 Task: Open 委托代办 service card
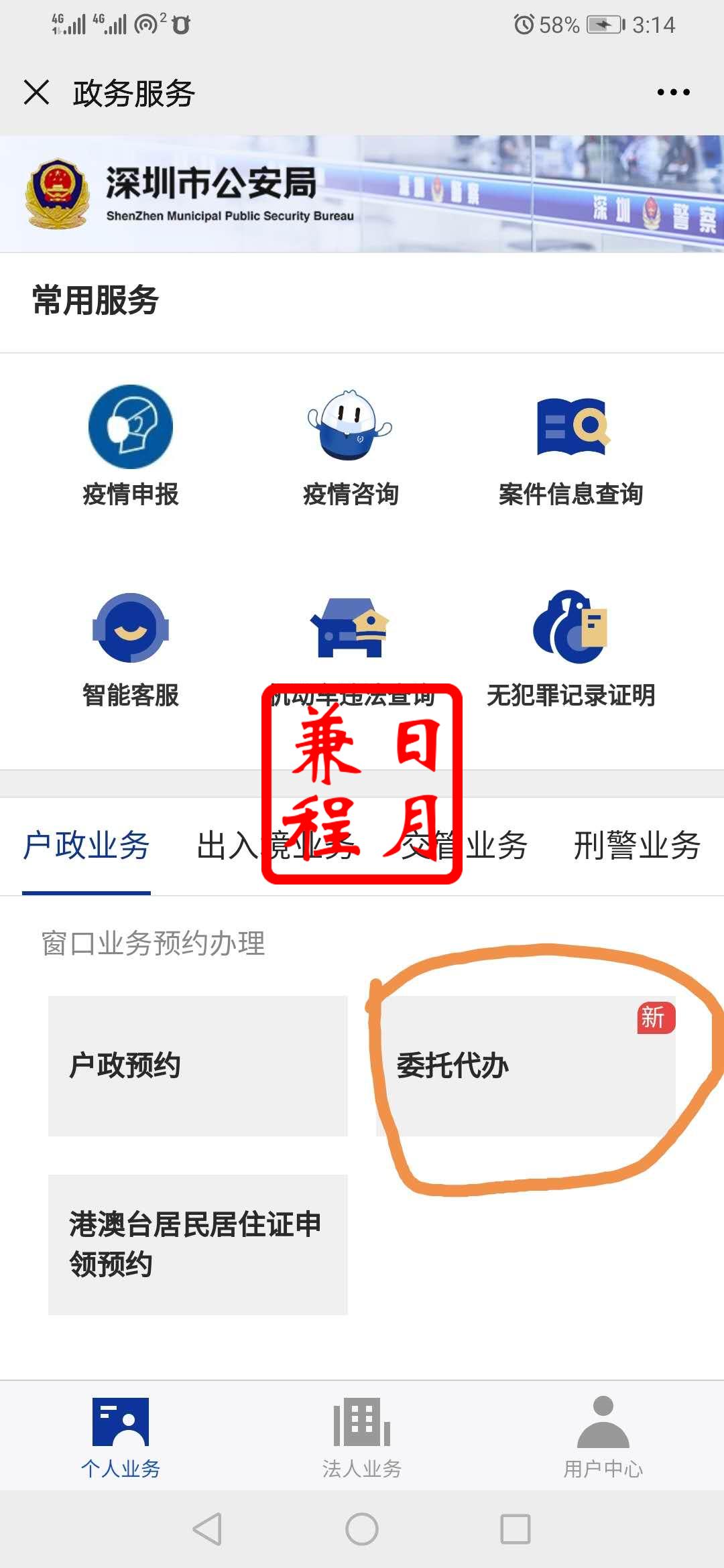526,1065
